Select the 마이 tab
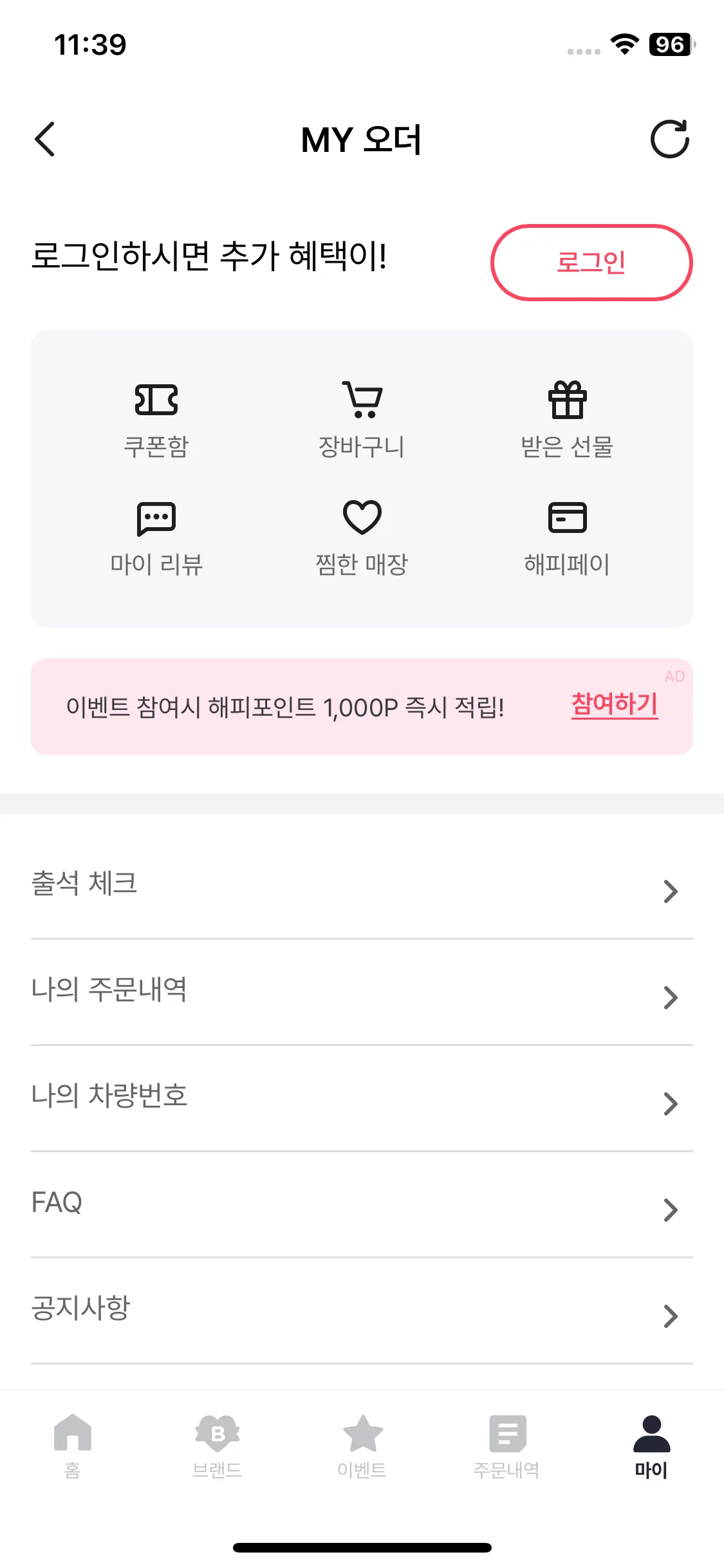 pyautogui.click(x=651, y=1446)
